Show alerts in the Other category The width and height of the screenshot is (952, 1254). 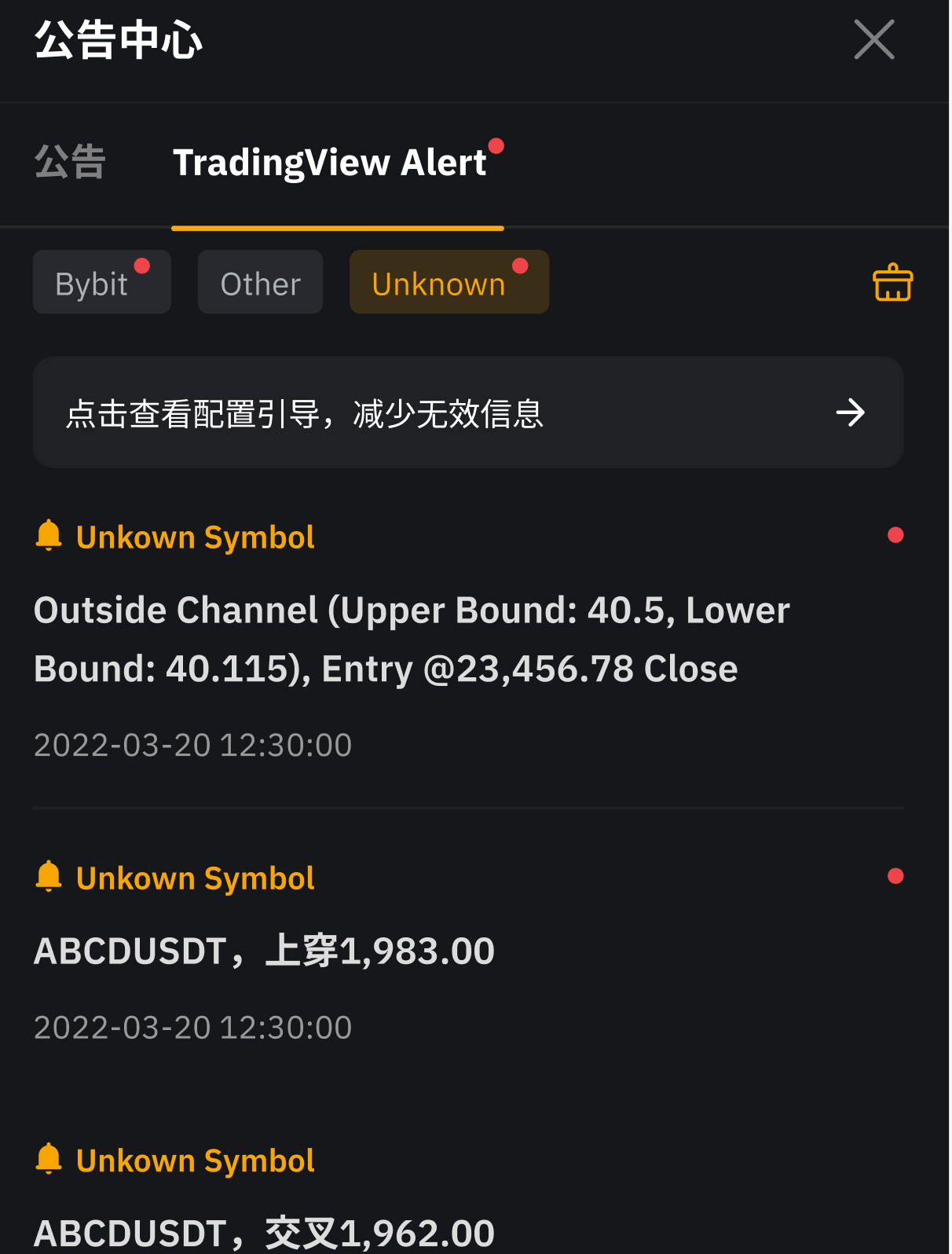(260, 283)
